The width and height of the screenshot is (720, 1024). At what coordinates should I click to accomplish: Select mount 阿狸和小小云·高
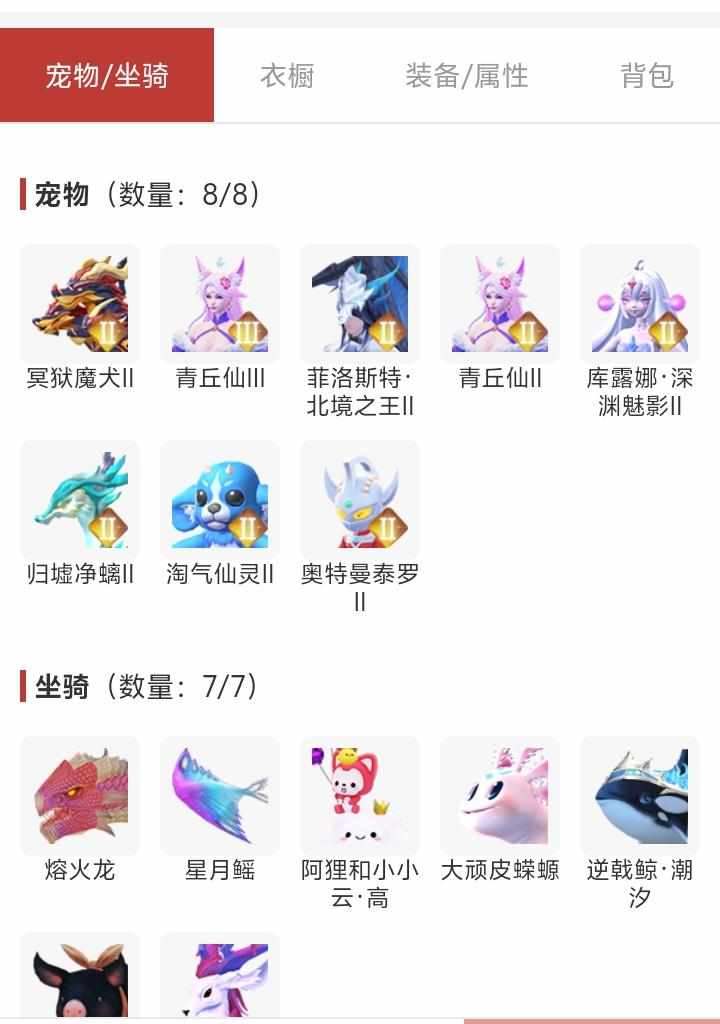tap(360, 796)
